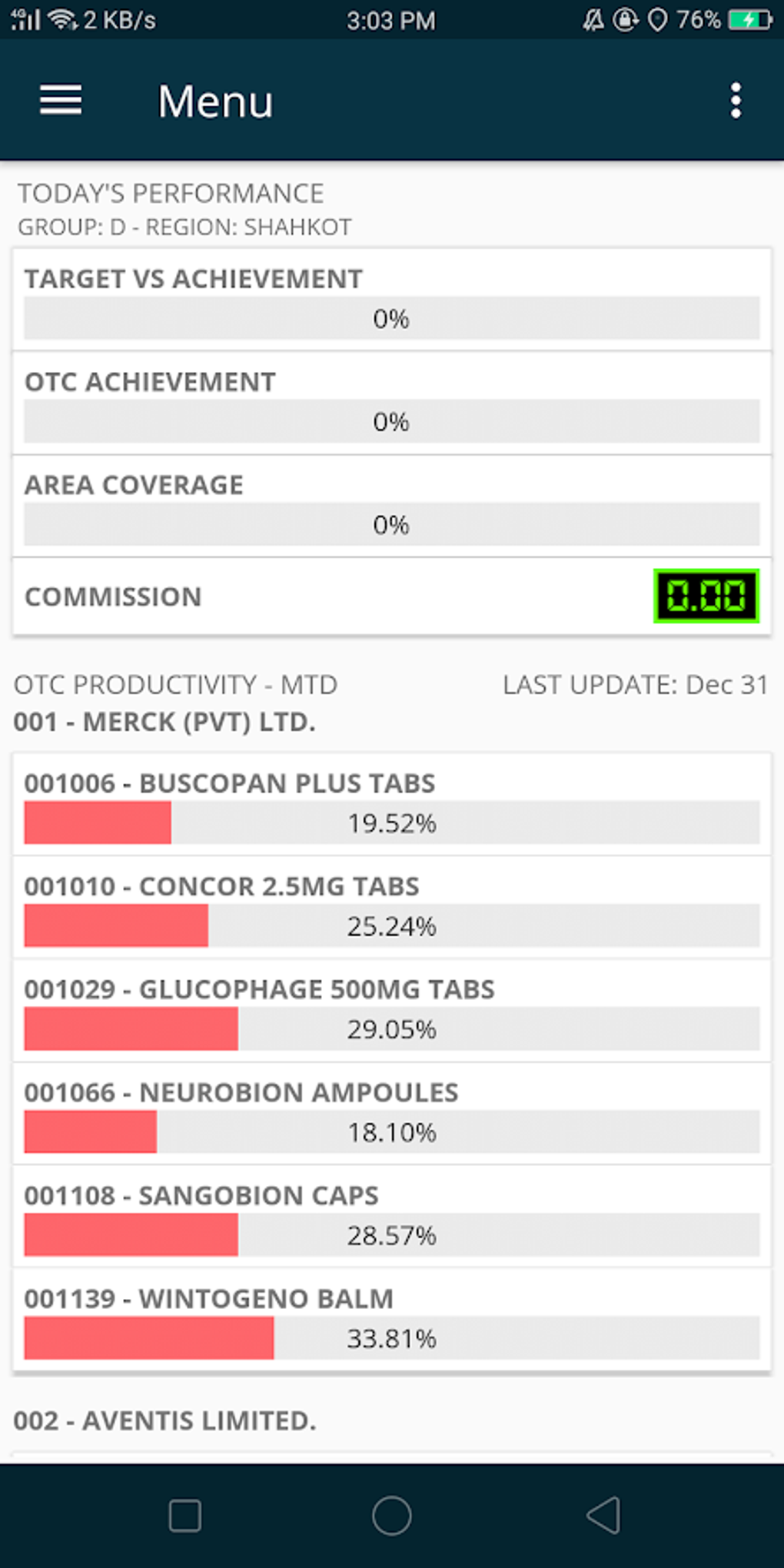The width and height of the screenshot is (784, 1568).
Task: Go to the home screen
Action: click(x=392, y=1516)
